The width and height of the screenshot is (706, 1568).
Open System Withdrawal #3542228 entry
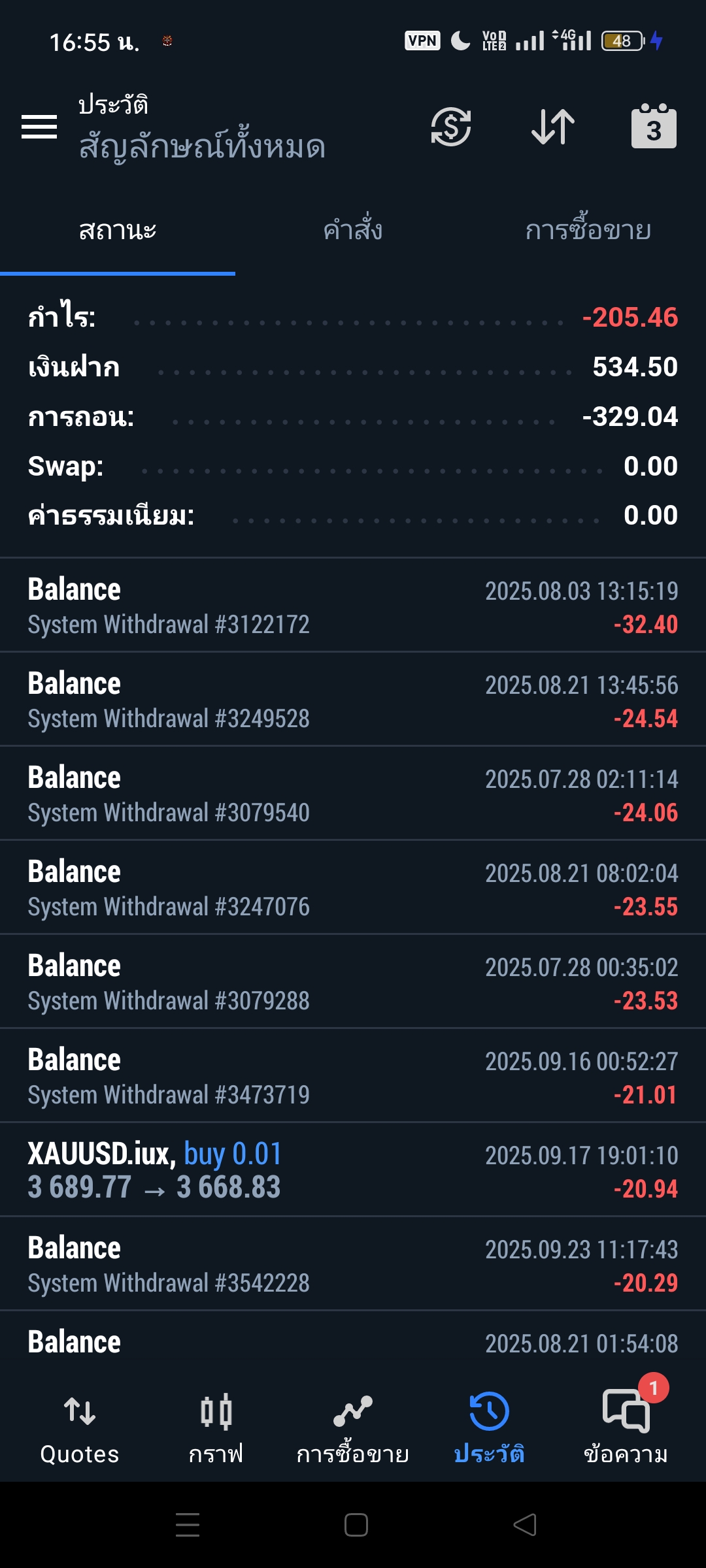(x=353, y=1264)
